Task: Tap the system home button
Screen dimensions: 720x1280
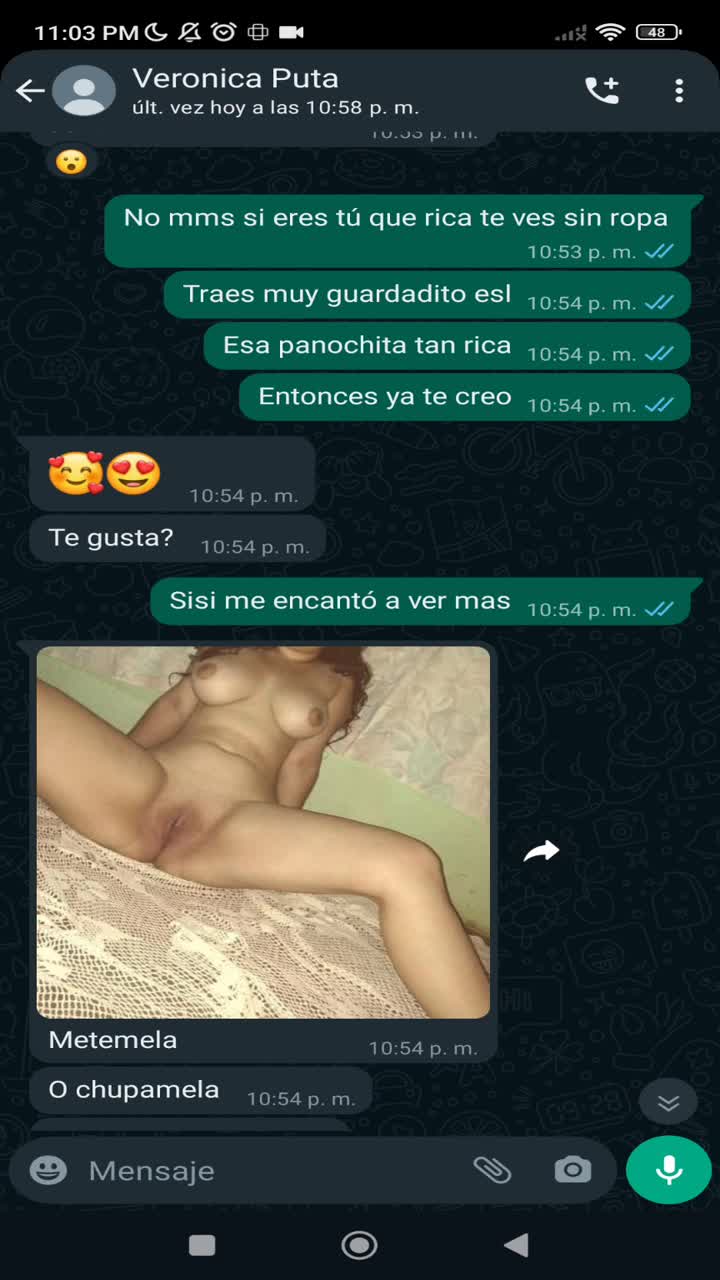Action: [359, 1245]
